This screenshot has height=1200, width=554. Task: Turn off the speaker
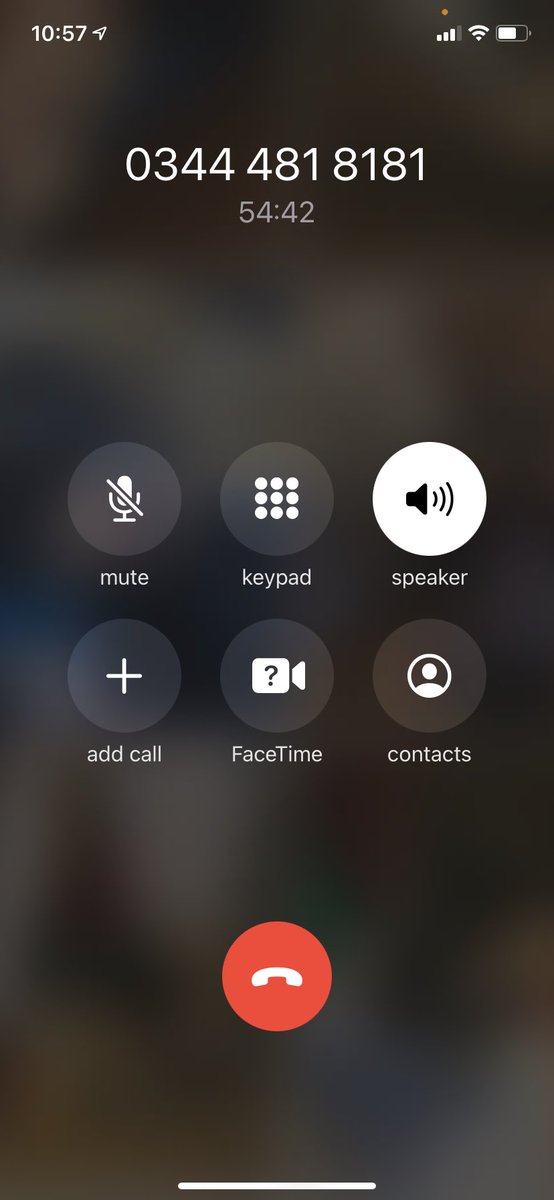click(x=429, y=499)
